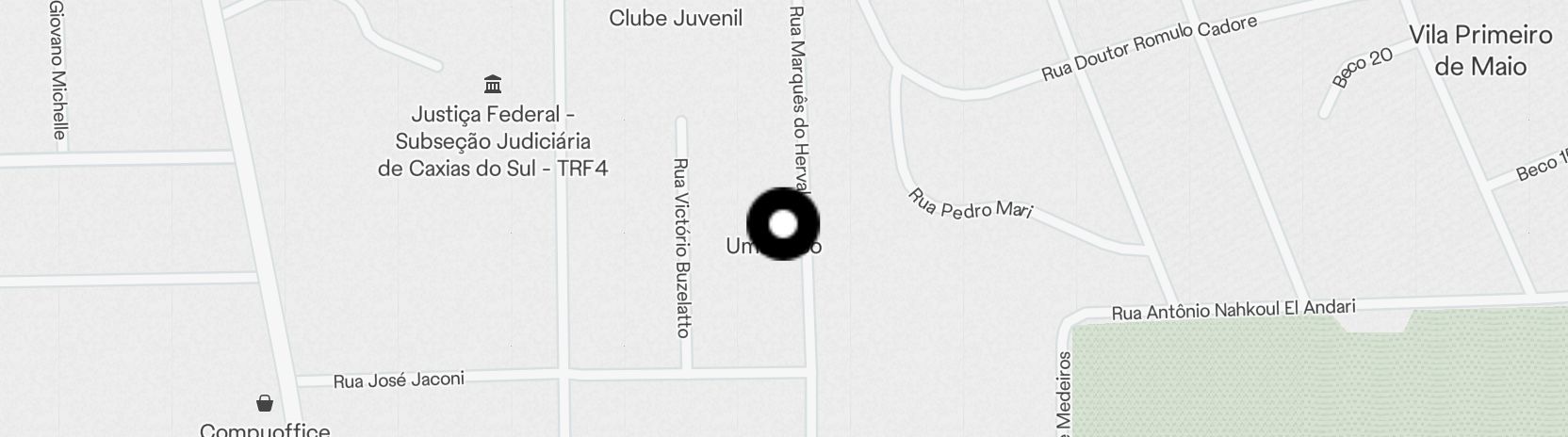This screenshot has width=1568, height=437.
Task: Open the Justiça Federal place marker
Action: (492, 85)
